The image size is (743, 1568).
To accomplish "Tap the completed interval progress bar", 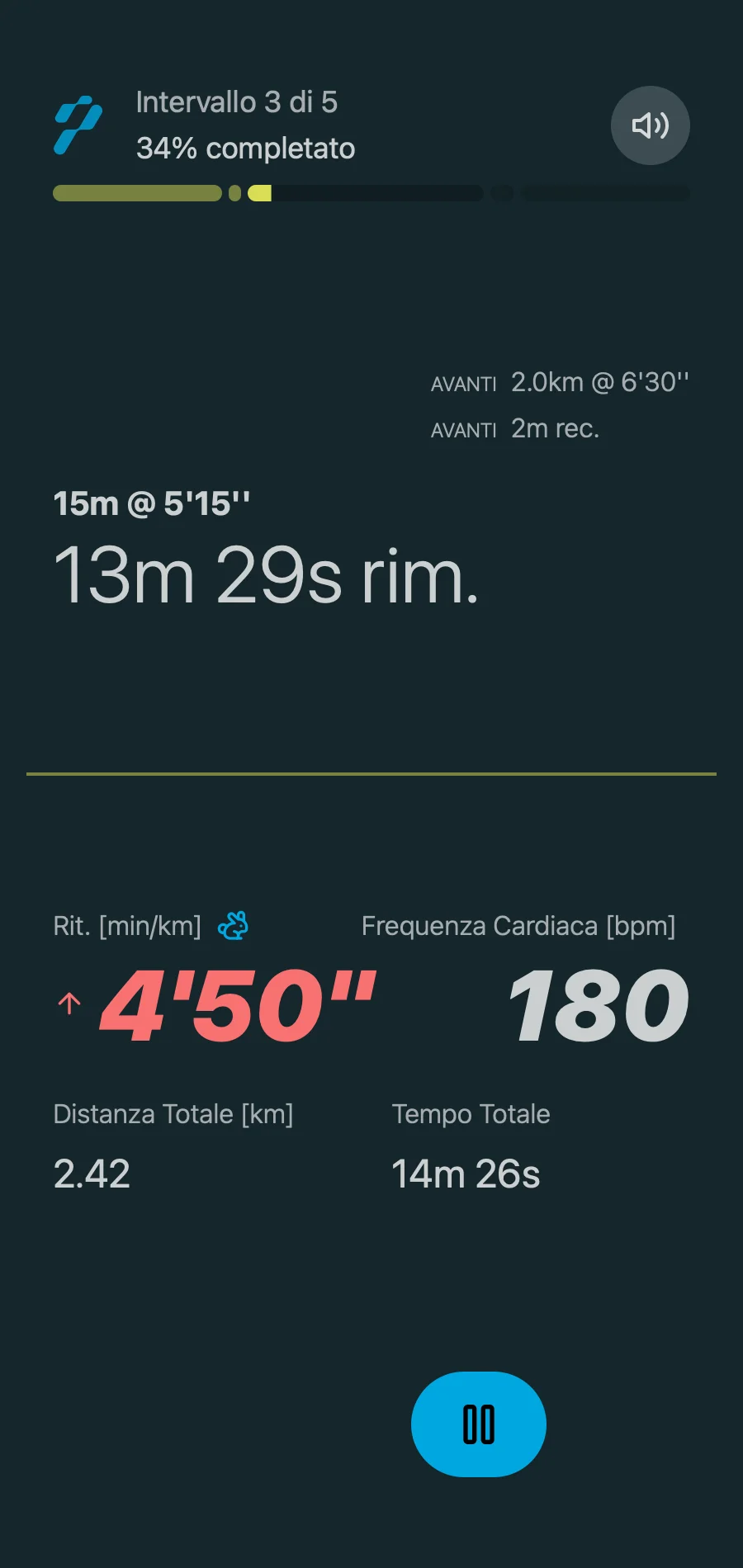I will coord(139,192).
